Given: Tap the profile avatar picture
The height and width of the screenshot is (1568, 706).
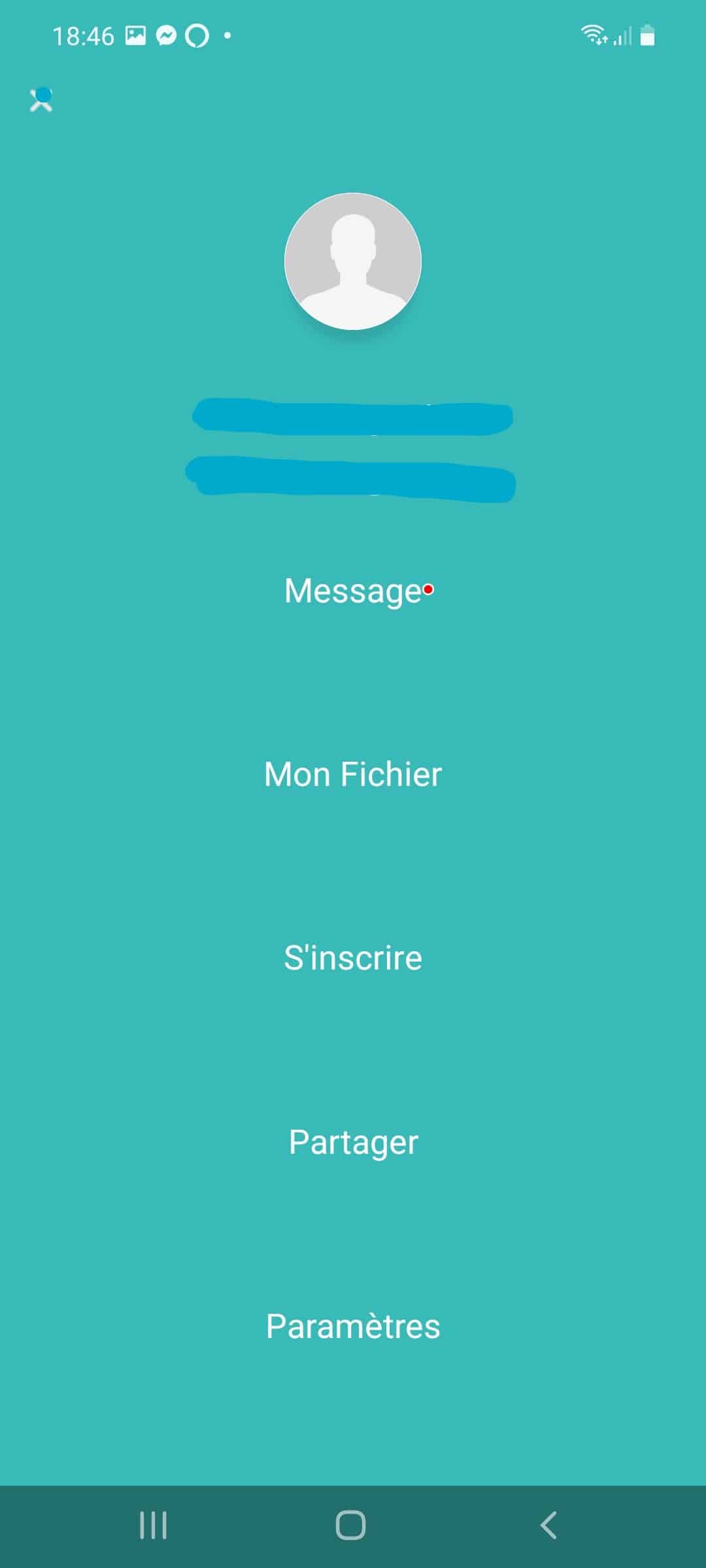Looking at the screenshot, I should tap(353, 261).
